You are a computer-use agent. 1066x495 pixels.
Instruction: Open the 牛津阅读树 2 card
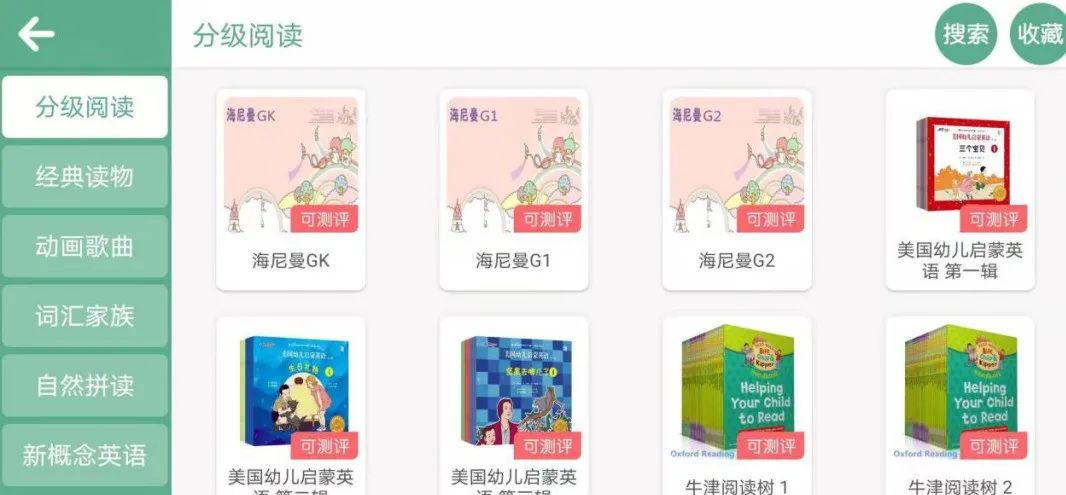(960, 405)
